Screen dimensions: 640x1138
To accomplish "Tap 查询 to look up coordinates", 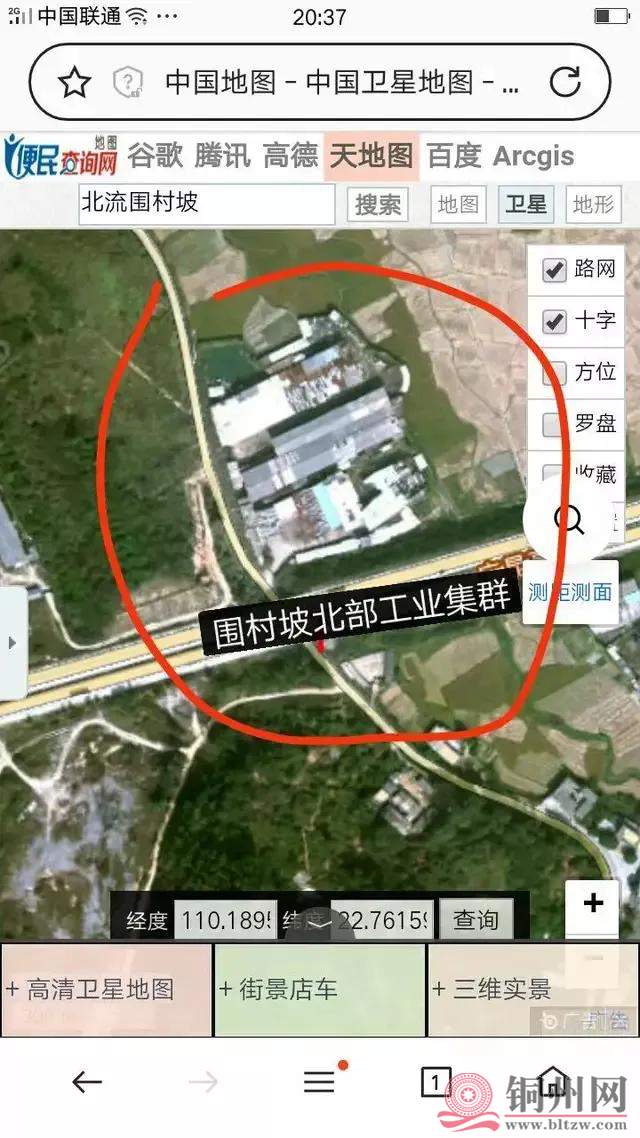I will 476,920.
